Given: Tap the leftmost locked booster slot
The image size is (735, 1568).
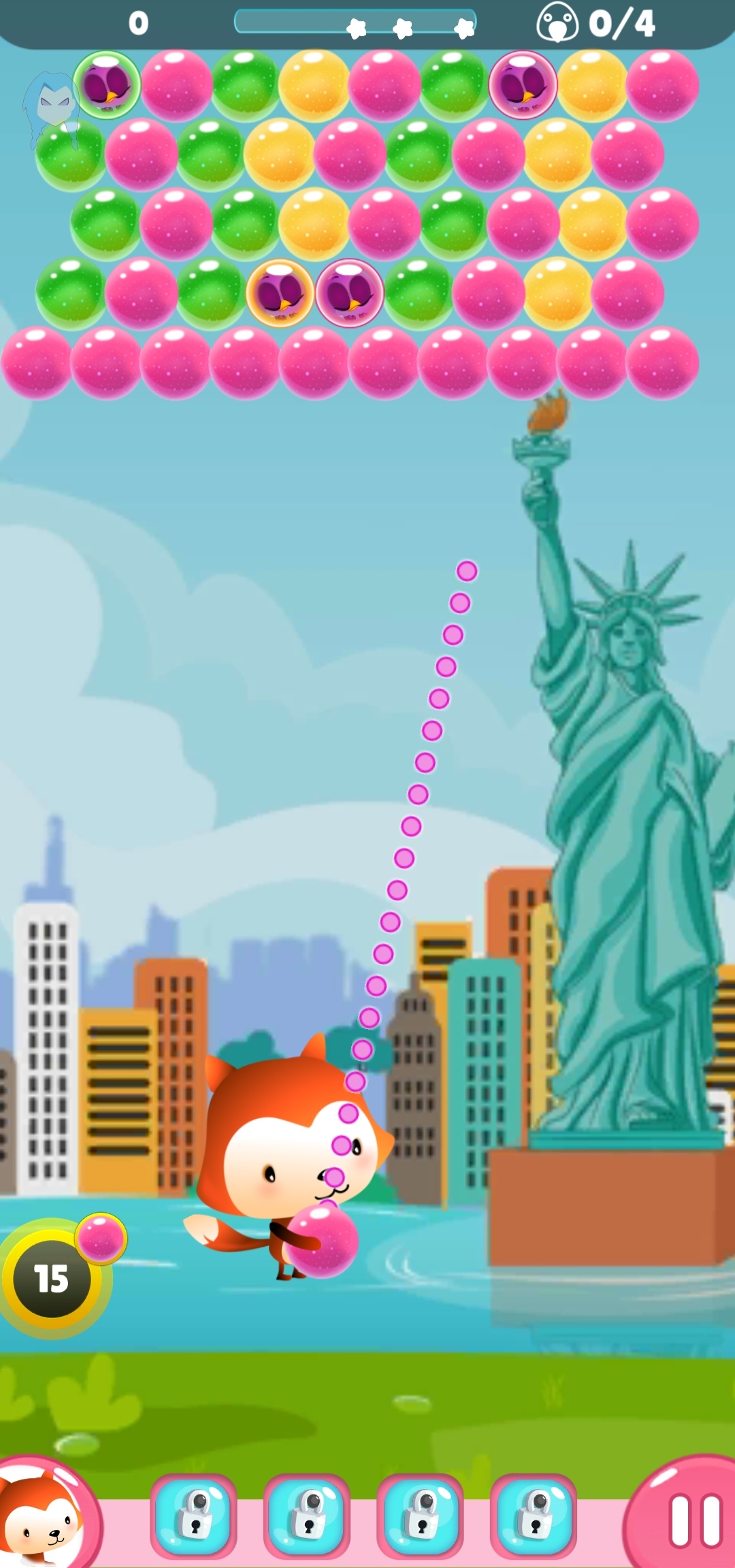Looking at the screenshot, I should click(193, 1516).
